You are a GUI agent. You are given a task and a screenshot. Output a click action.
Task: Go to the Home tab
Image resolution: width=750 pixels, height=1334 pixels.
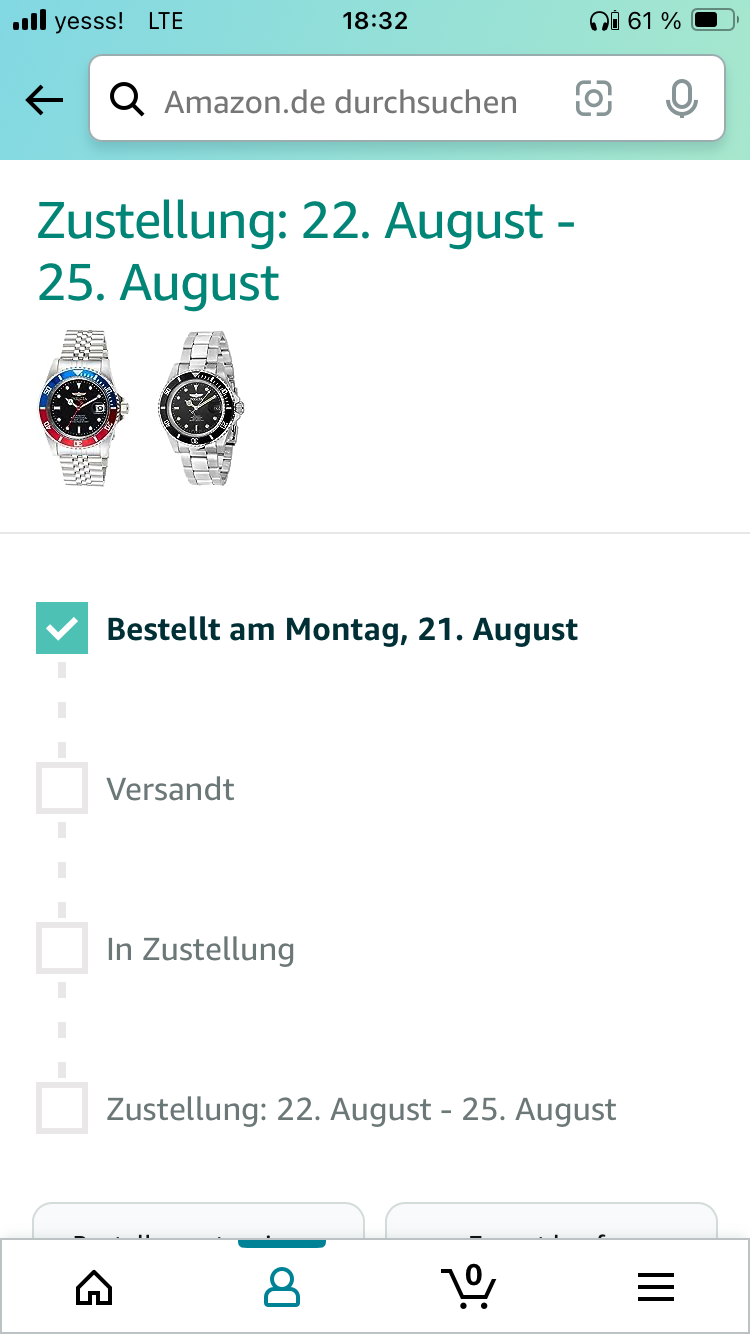point(94,1286)
